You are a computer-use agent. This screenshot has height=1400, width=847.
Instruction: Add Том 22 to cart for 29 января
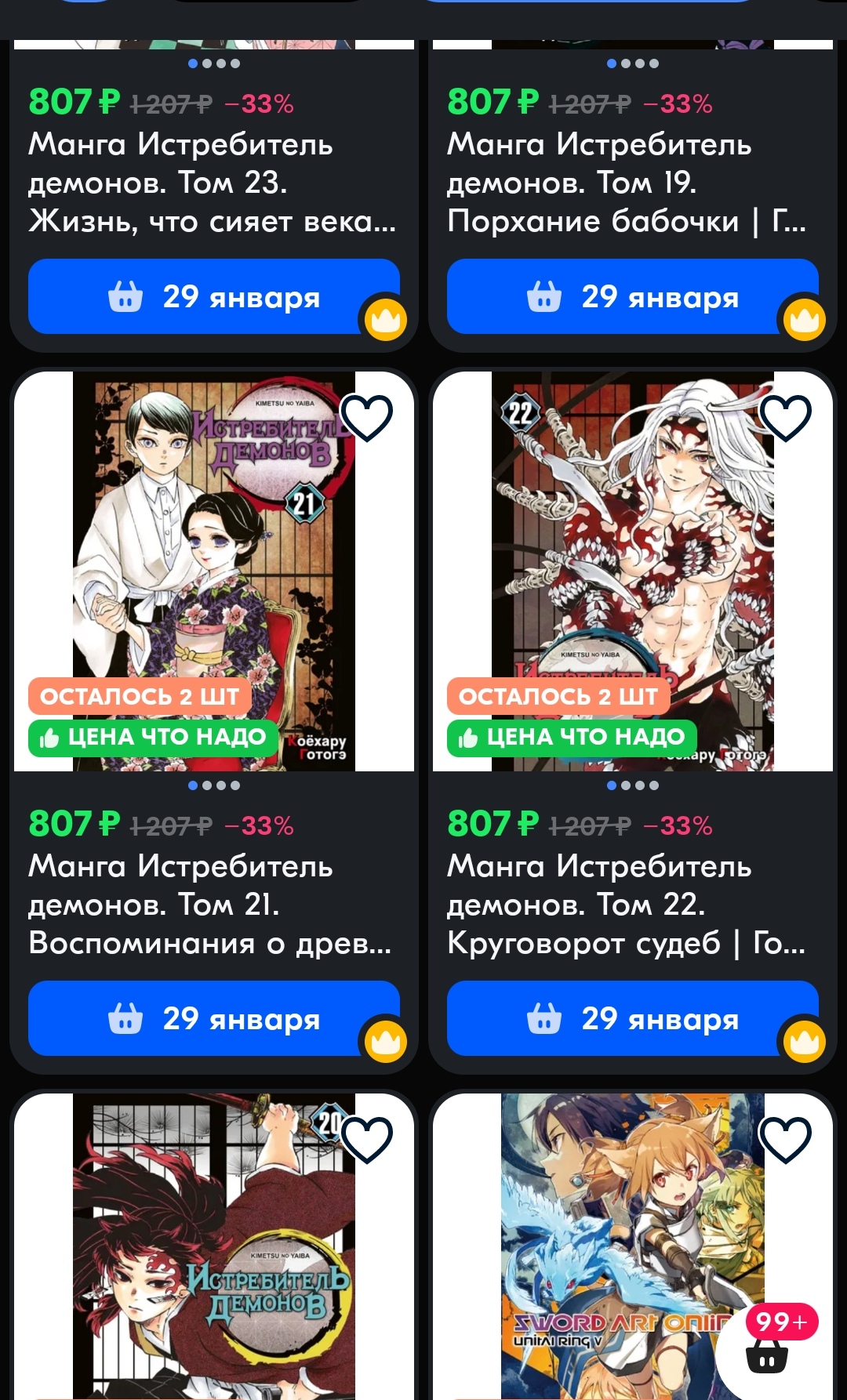click(632, 1018)
